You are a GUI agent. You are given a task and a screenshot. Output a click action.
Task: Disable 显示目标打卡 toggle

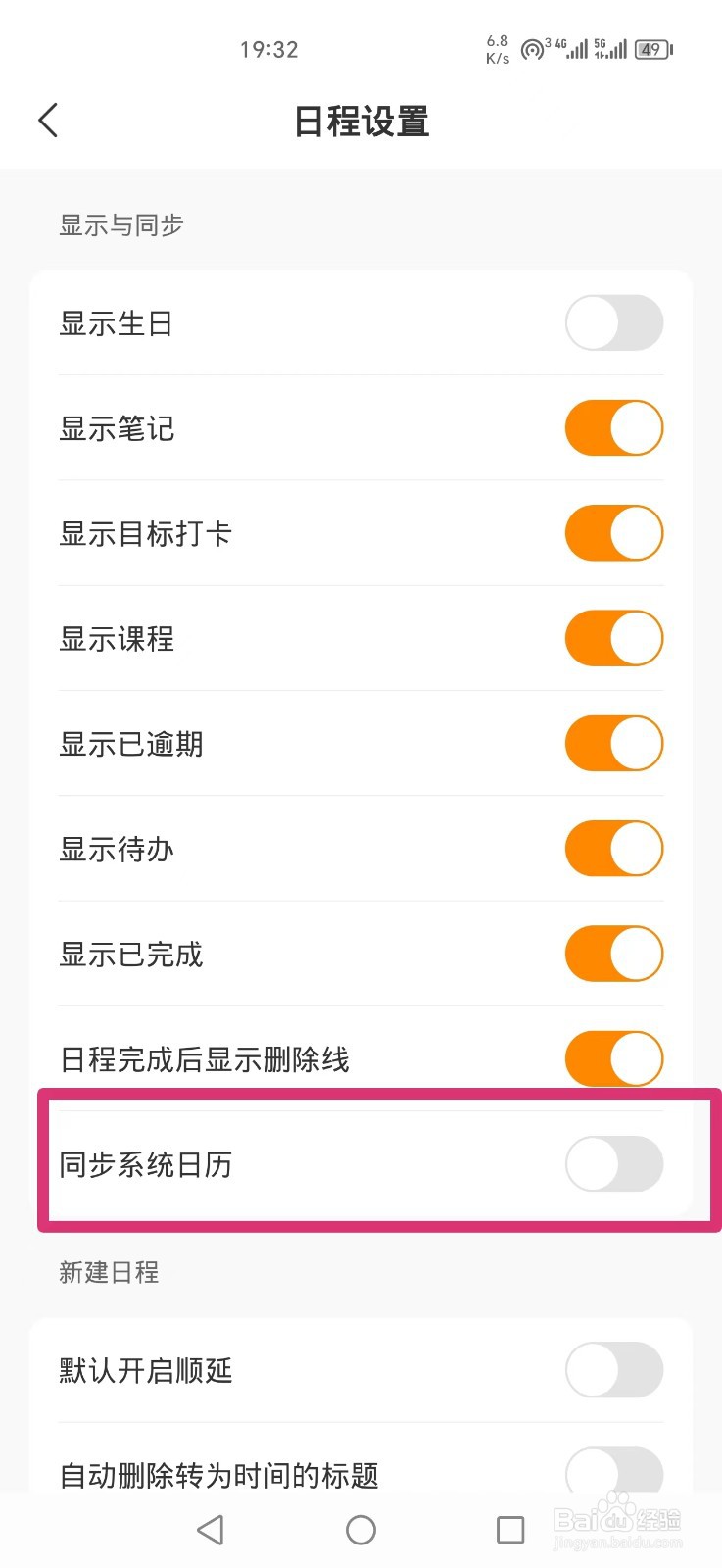coord(614,533)
